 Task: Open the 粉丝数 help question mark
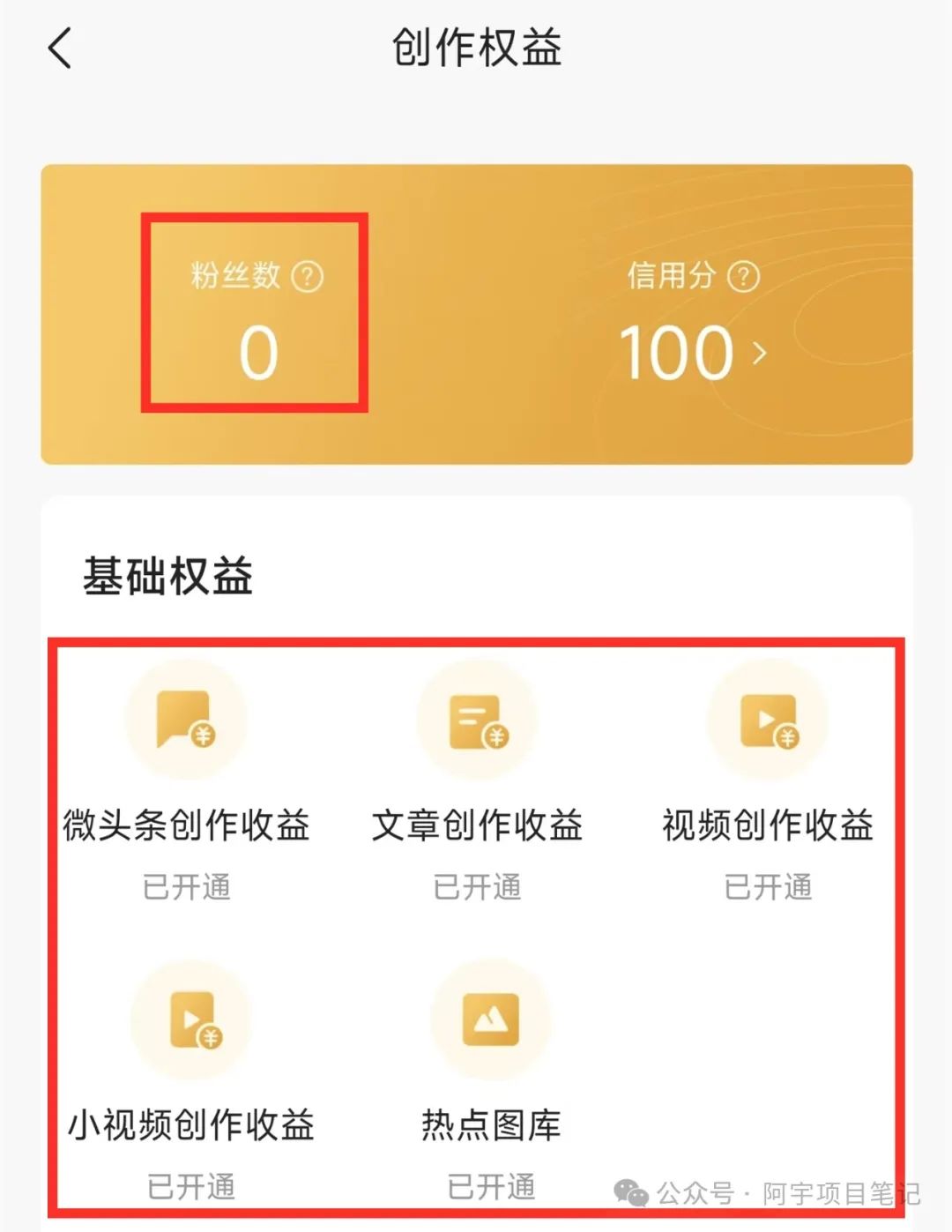click(307, 277)
